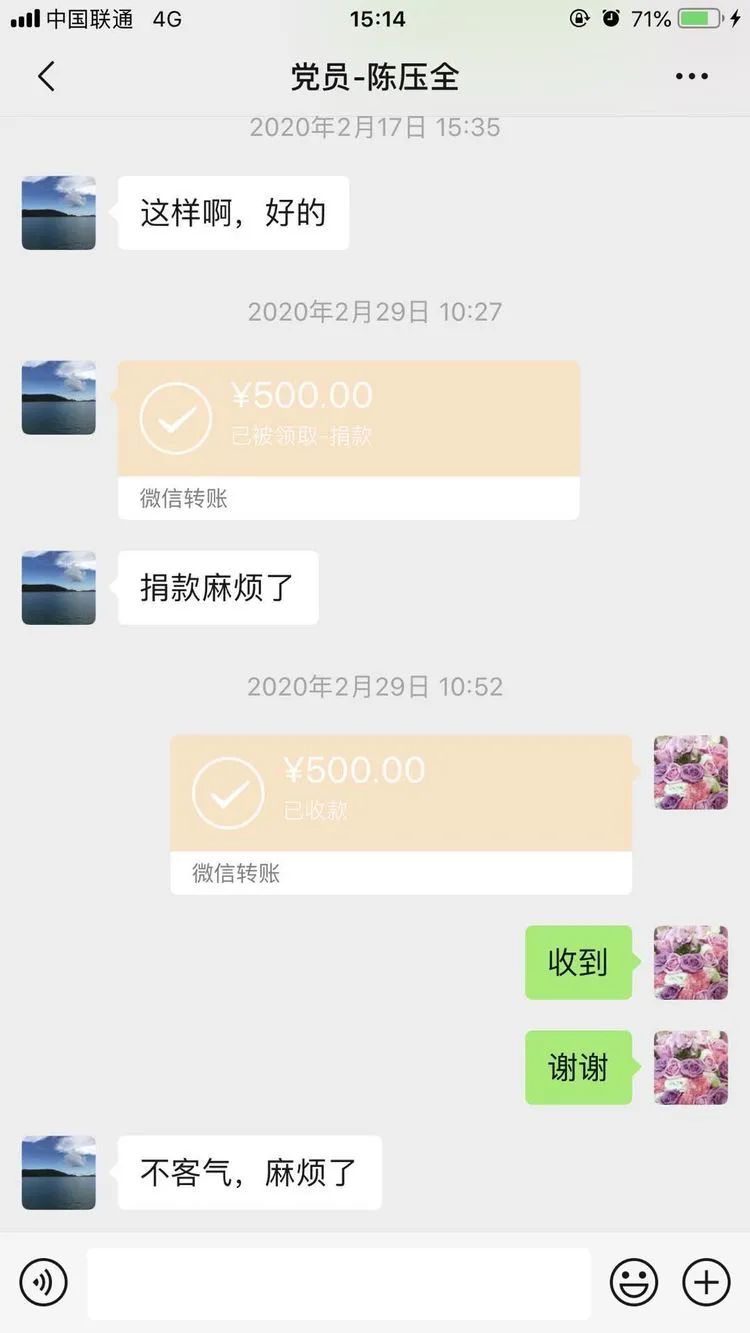
Task: Tap the message text field
Action: 338,1283
